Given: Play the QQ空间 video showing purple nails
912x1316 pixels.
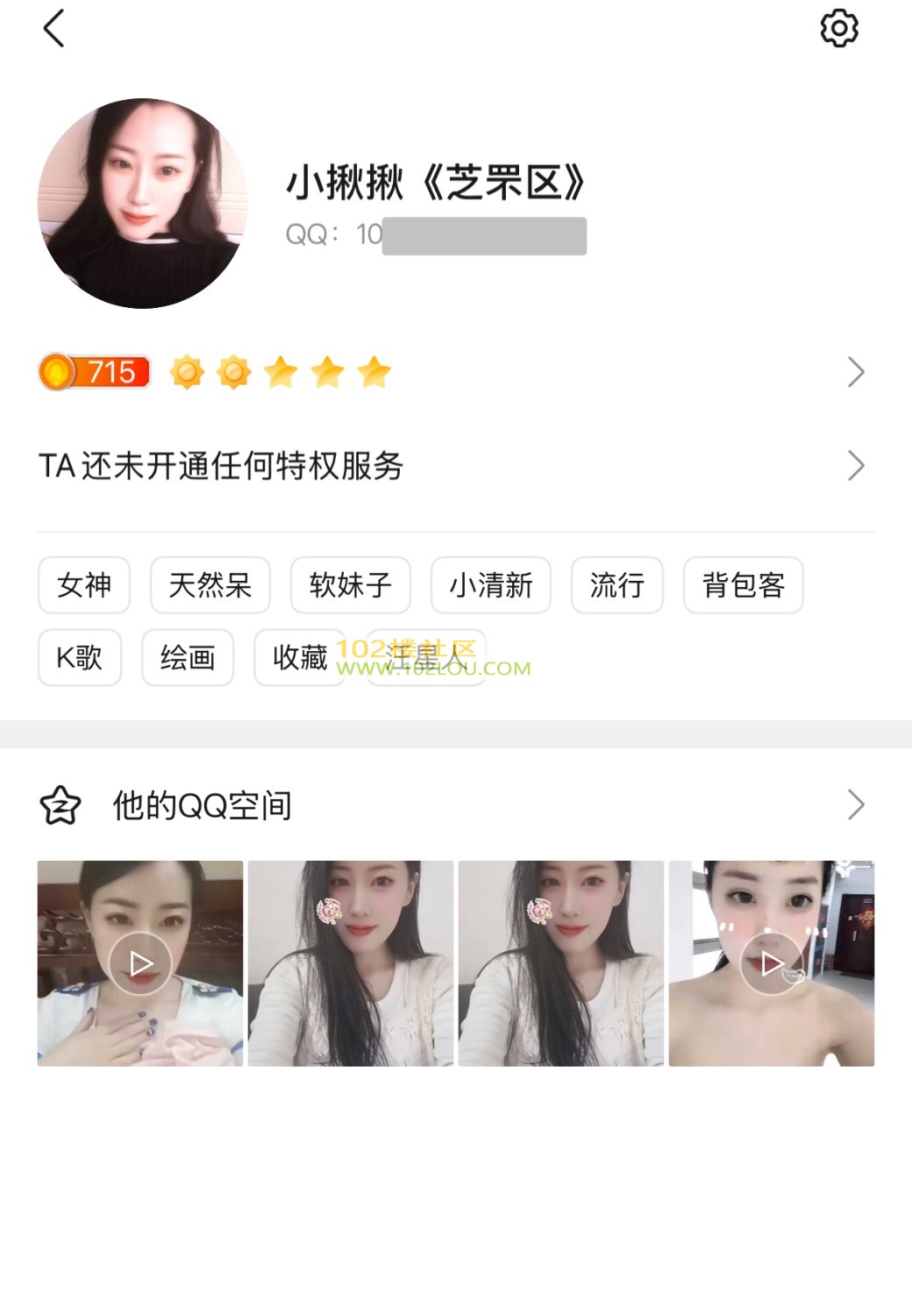Looking at the screenshot, I should 140,963.
